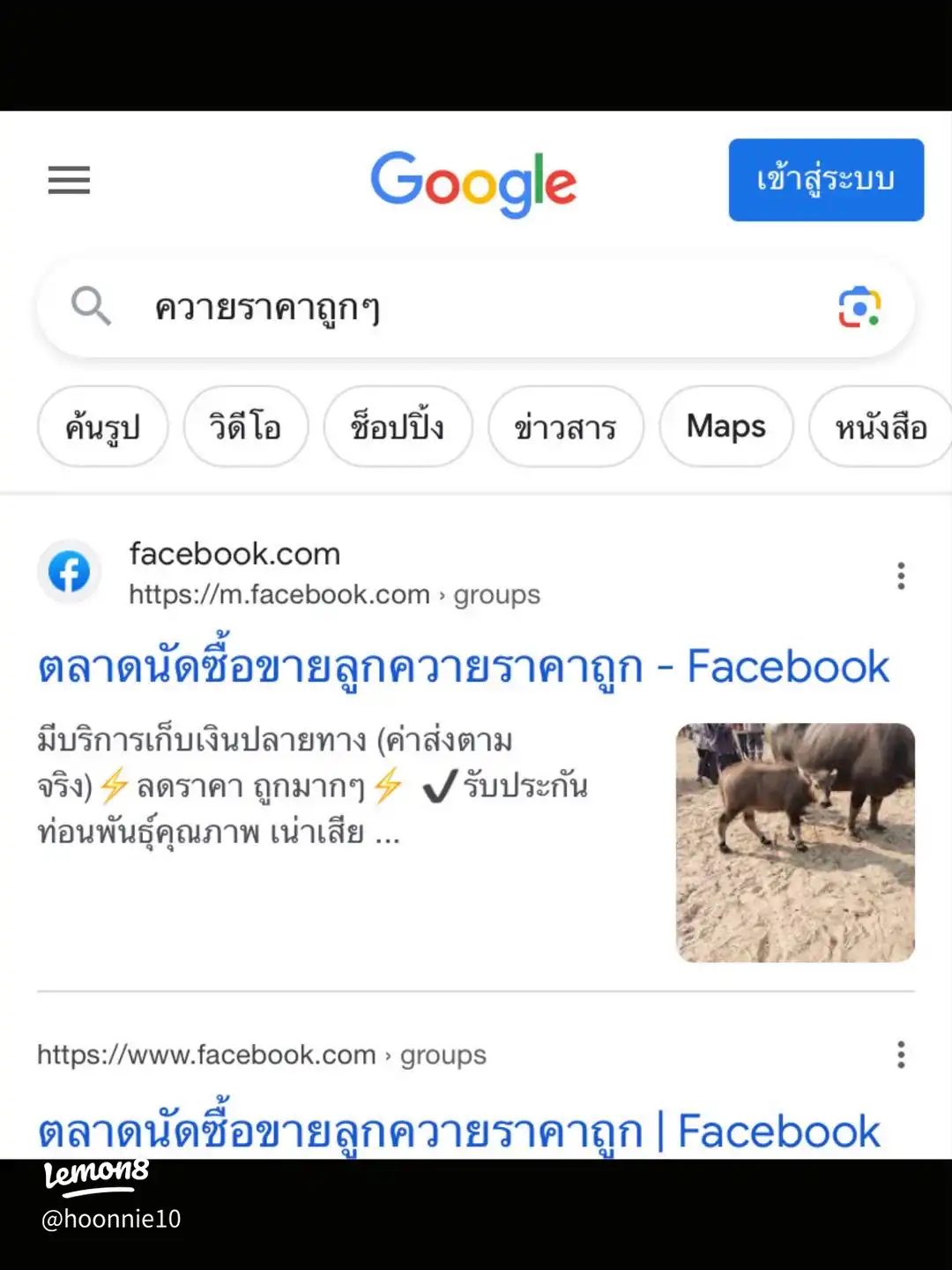Open options for the www.facebook.com result

click(x=900, y=1055)
